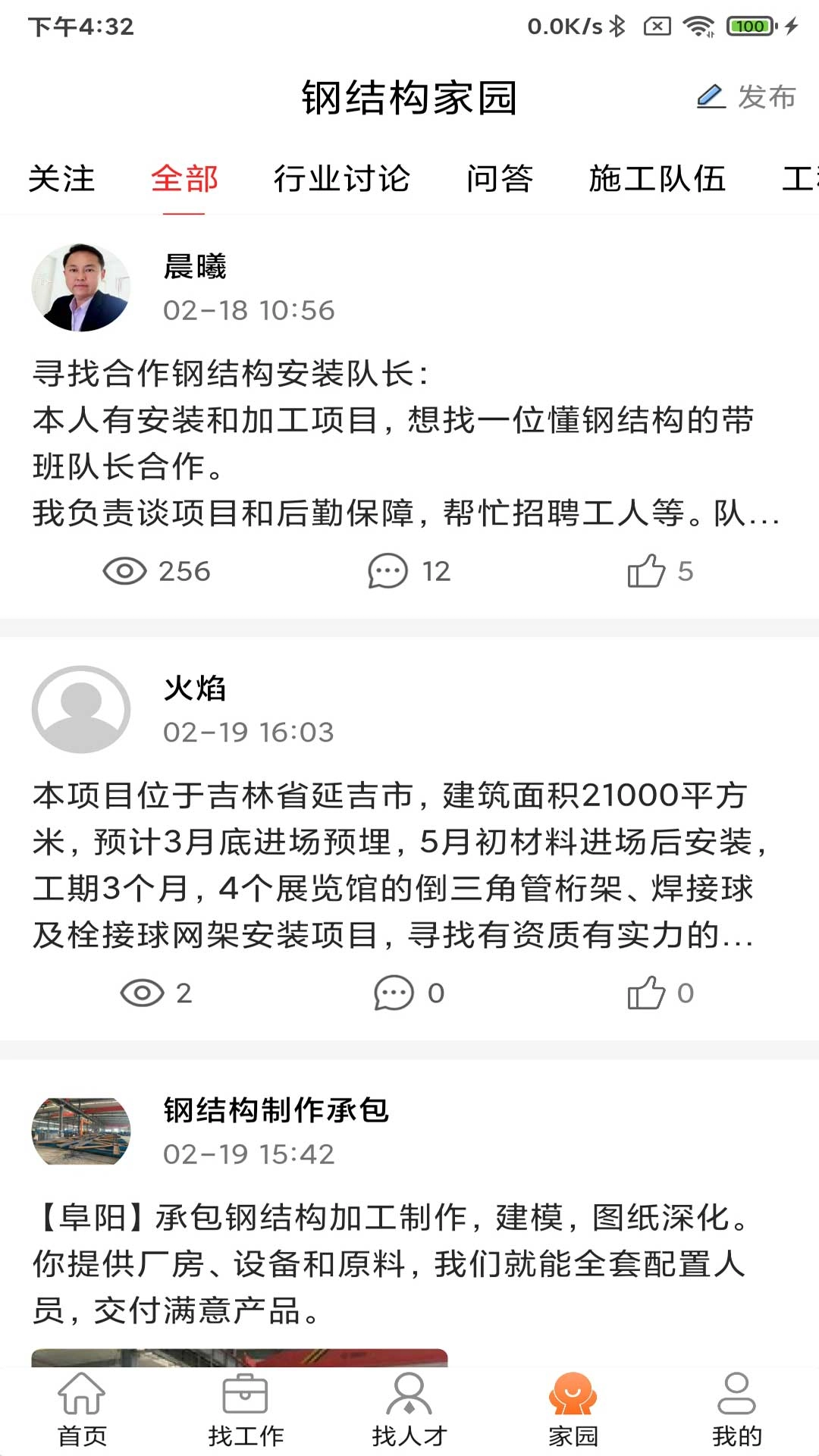Check the battery level indicator
819x1456 pixels.
[749, 25]
